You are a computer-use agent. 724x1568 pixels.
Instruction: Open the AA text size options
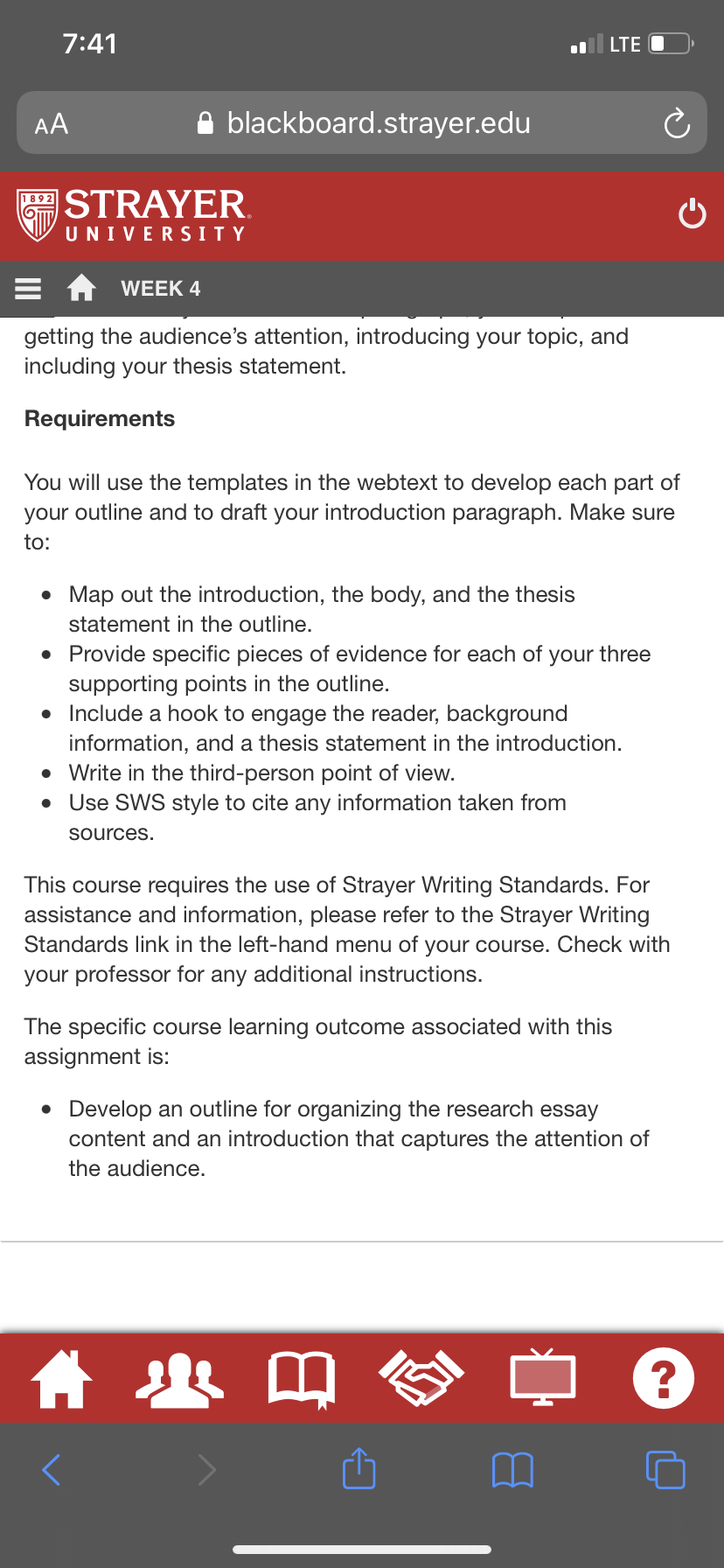[52, 124]
